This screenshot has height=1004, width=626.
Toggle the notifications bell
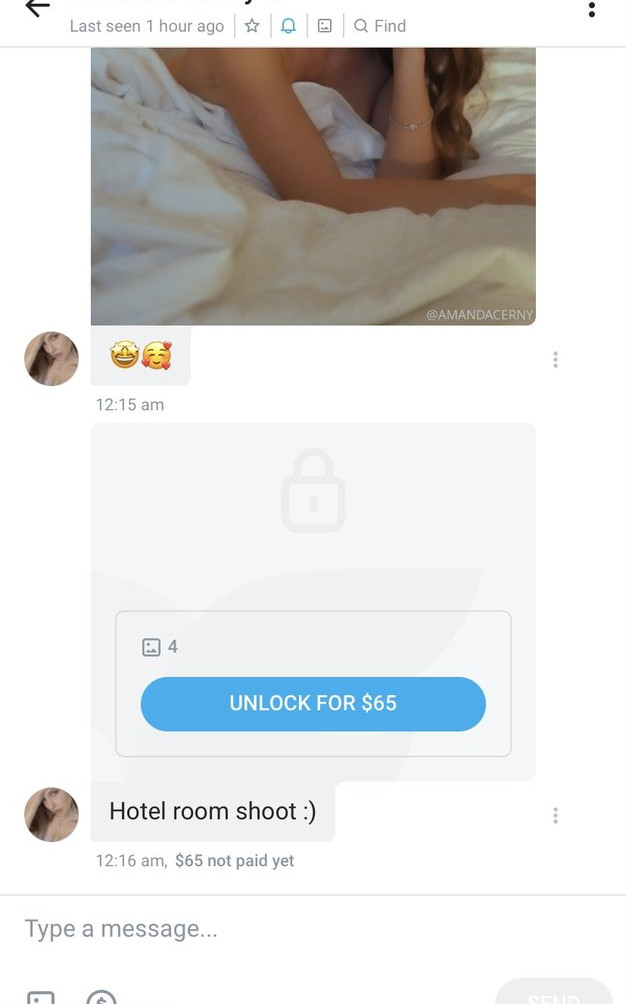[x=288, y=26]
